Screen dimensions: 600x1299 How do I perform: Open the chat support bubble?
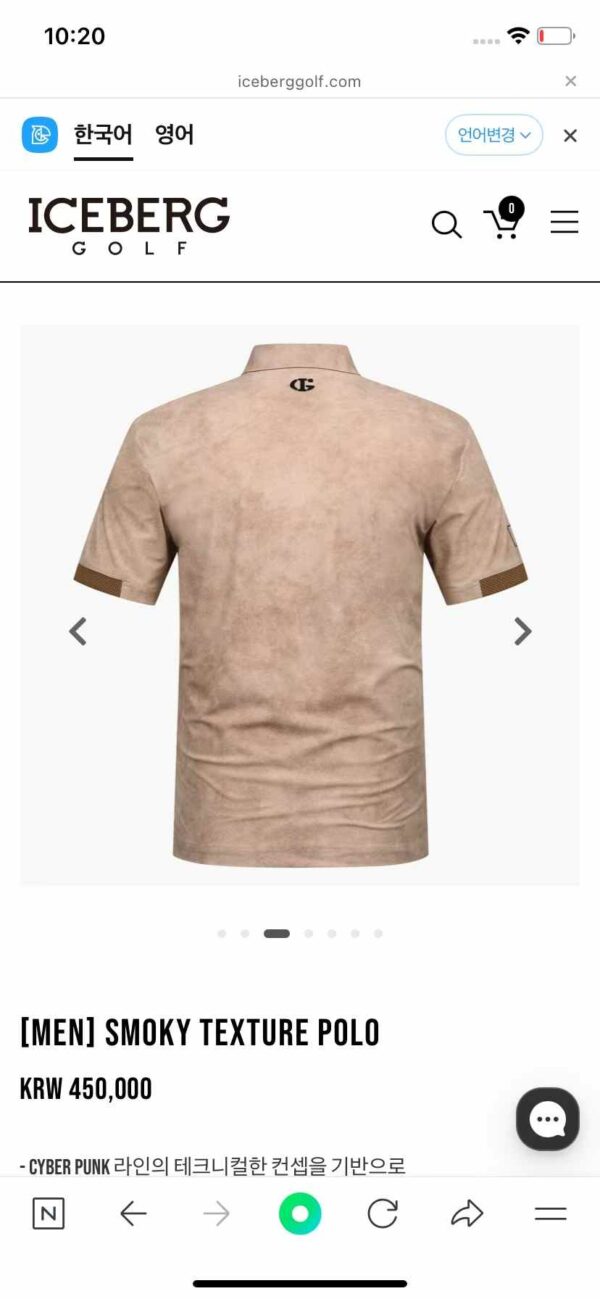tap(547, 1119)
